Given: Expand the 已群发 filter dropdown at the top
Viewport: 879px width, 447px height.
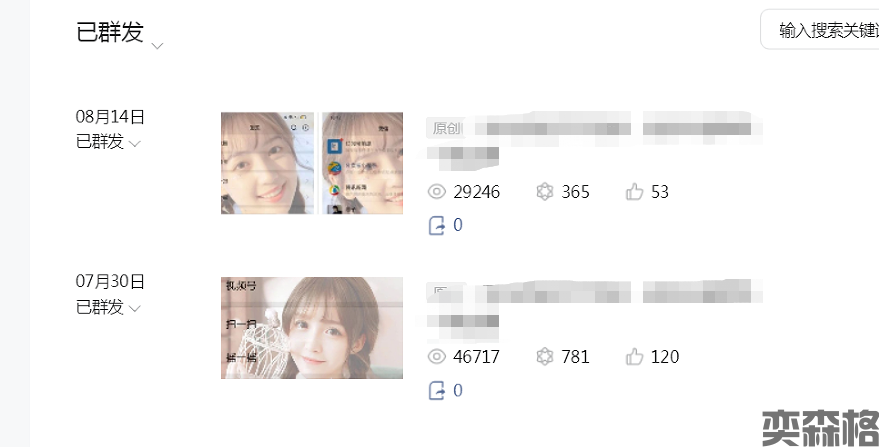Looking at the screenshot, I should pos(157,45).
